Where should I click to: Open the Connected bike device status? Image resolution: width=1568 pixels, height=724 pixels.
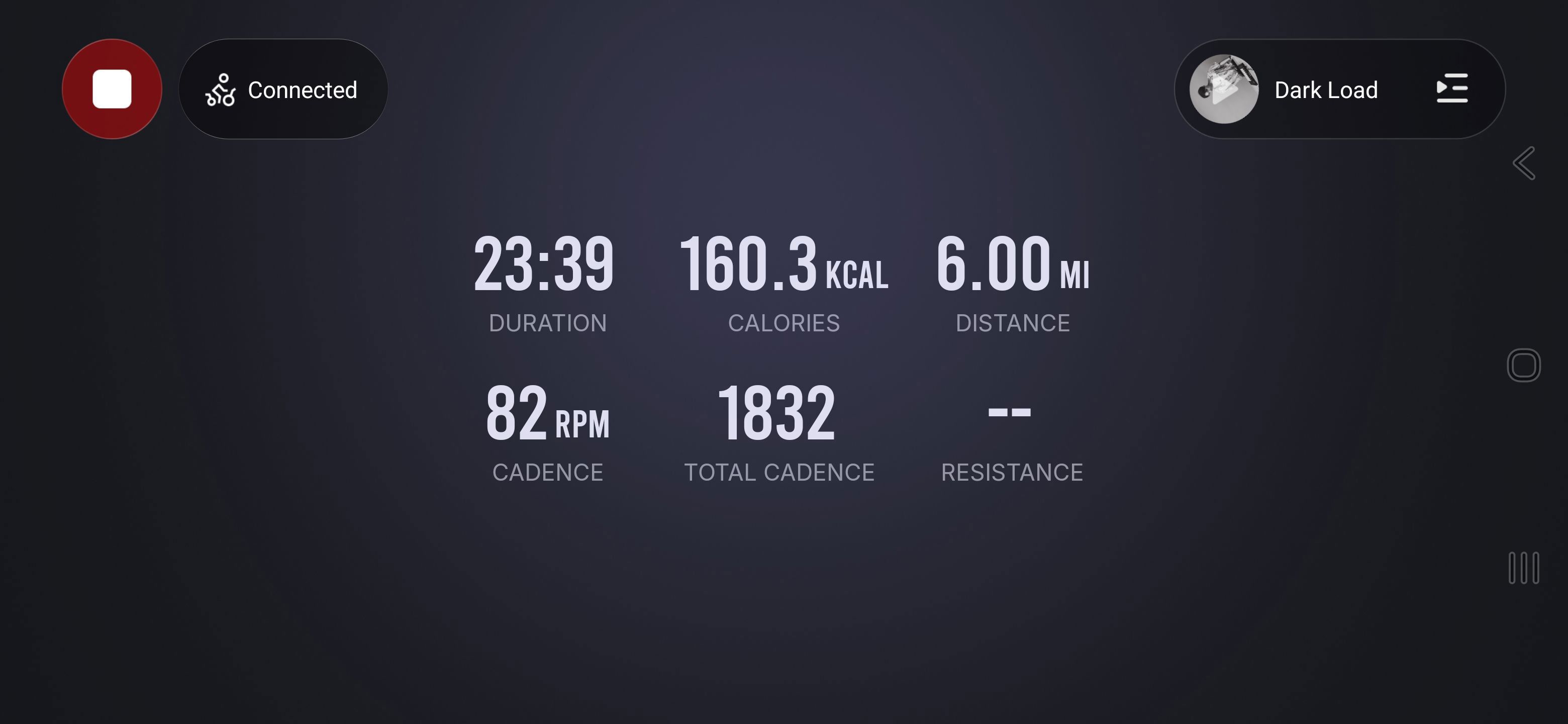pyautogui.click(x=283, y=89)
